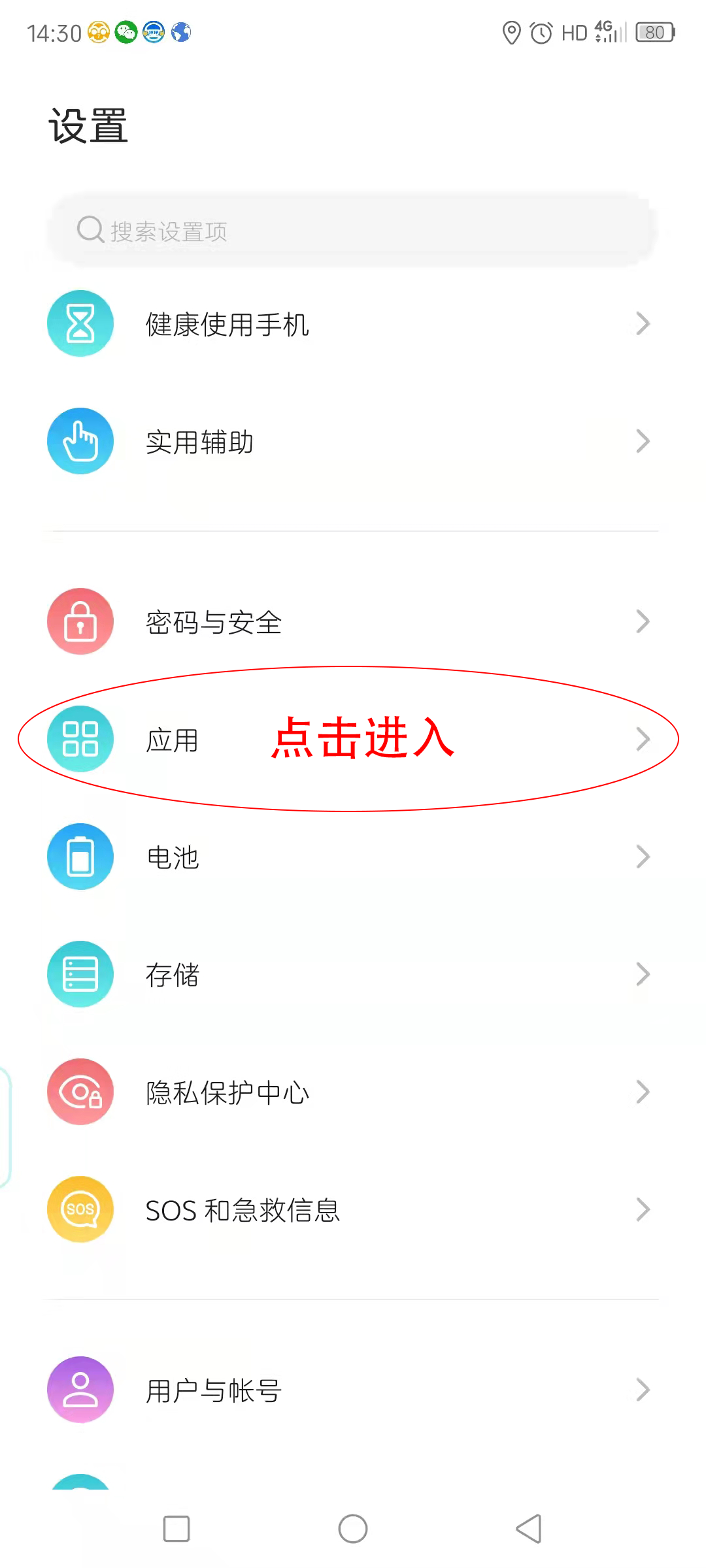The image size is (706, 1568).
Task: Enter the 应用 settings row
Action: pyautogui.click(x=353, y=740)
